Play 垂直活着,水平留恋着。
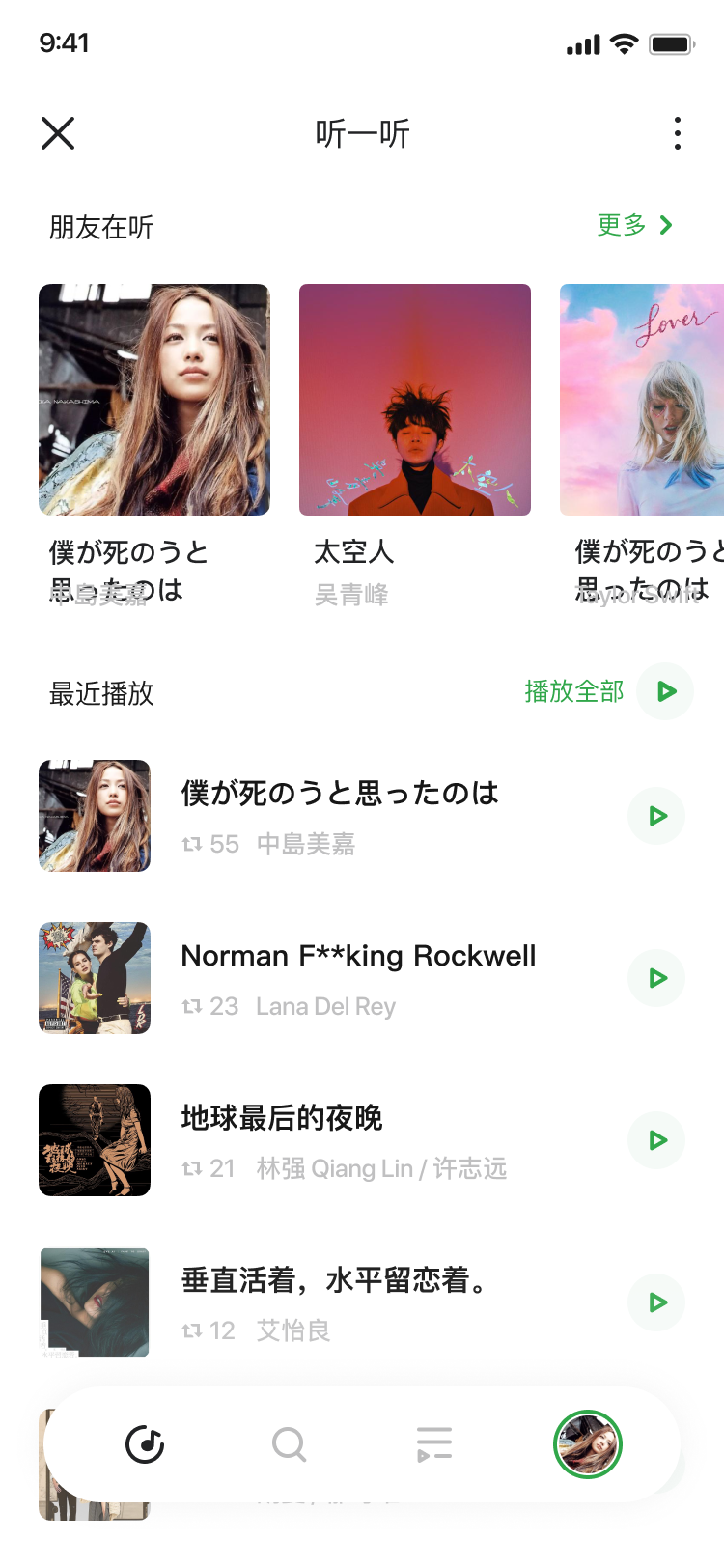 (656, 1302)
